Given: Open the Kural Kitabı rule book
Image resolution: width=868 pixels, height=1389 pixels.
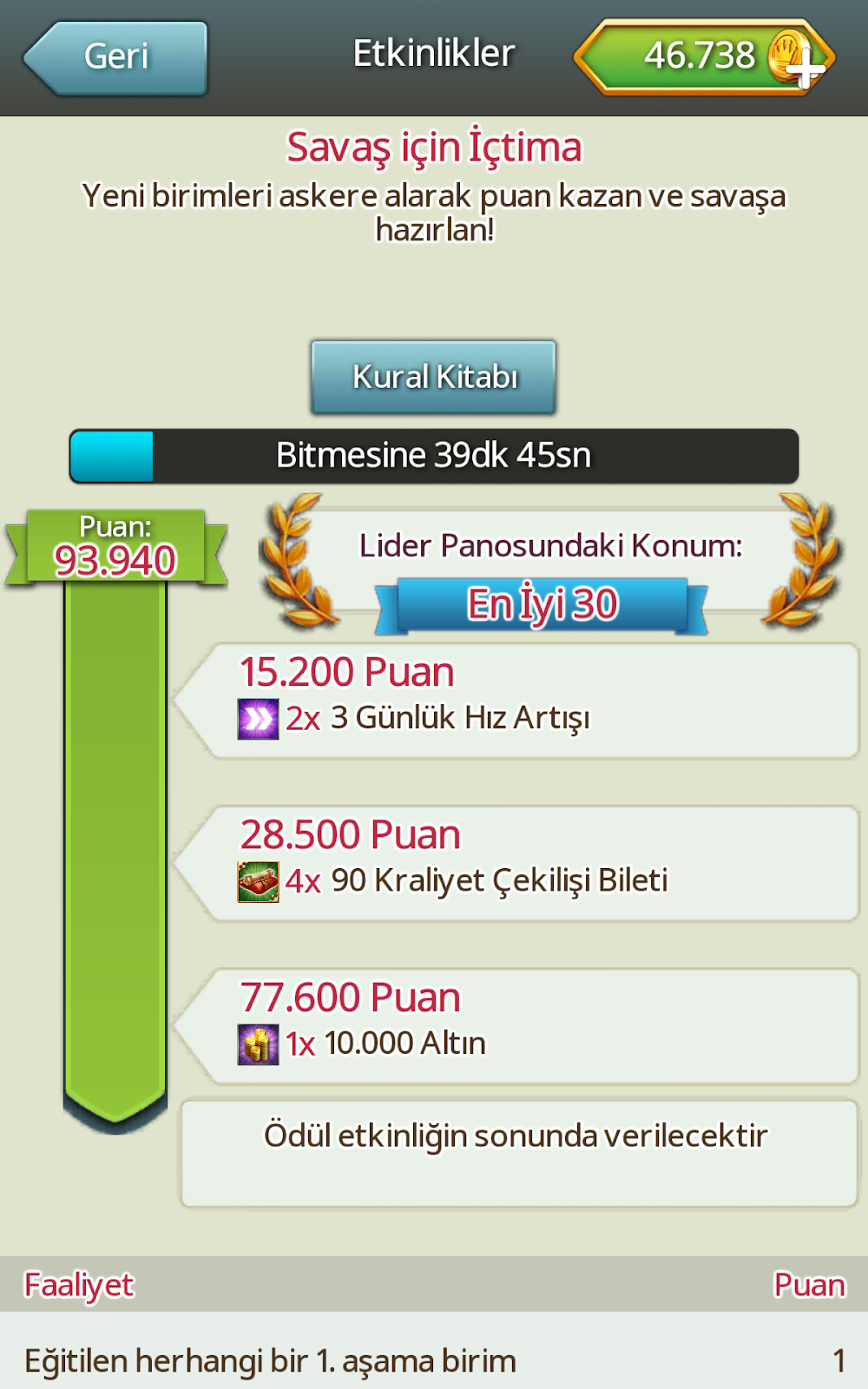Looking at the screenshot, I should pos(434,378).
